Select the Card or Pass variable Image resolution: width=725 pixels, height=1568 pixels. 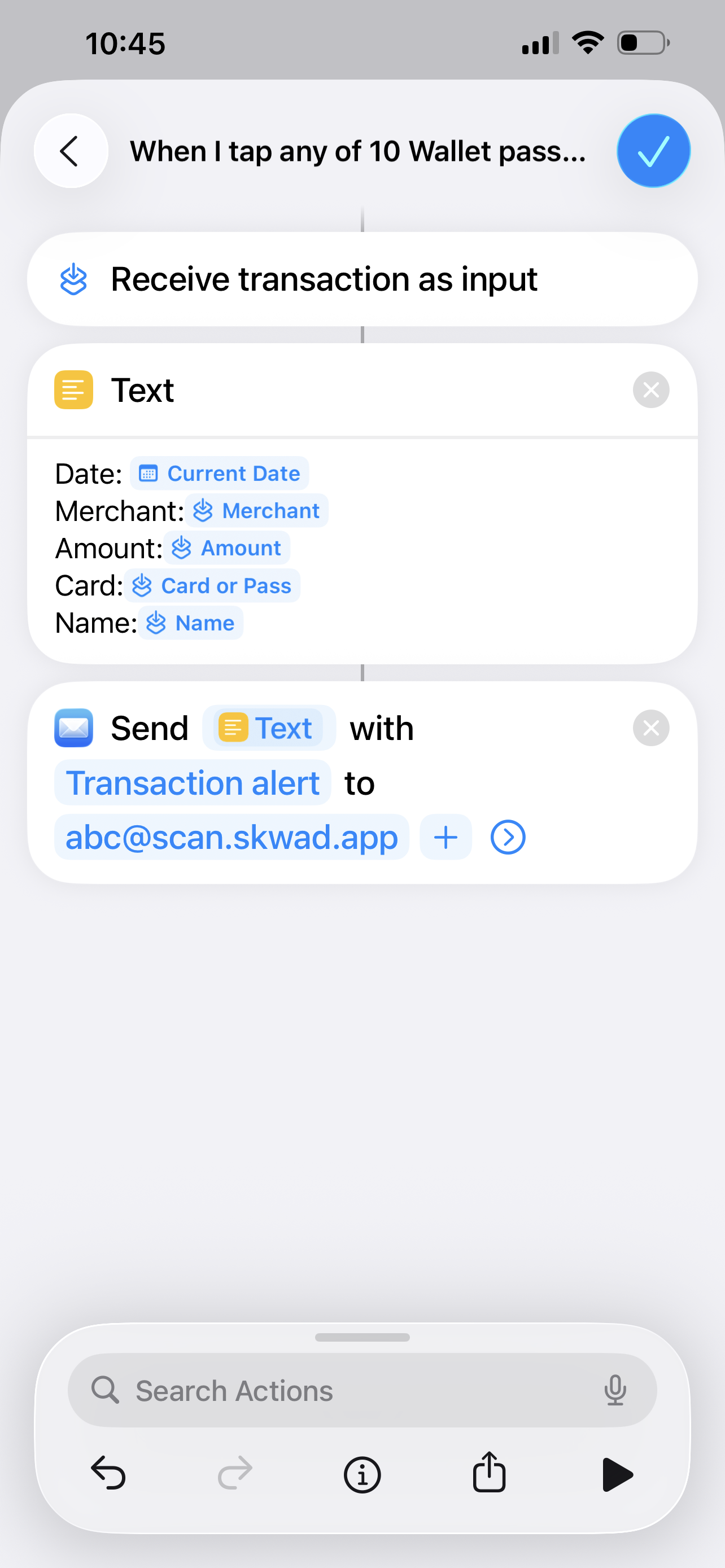coord(212,585)
